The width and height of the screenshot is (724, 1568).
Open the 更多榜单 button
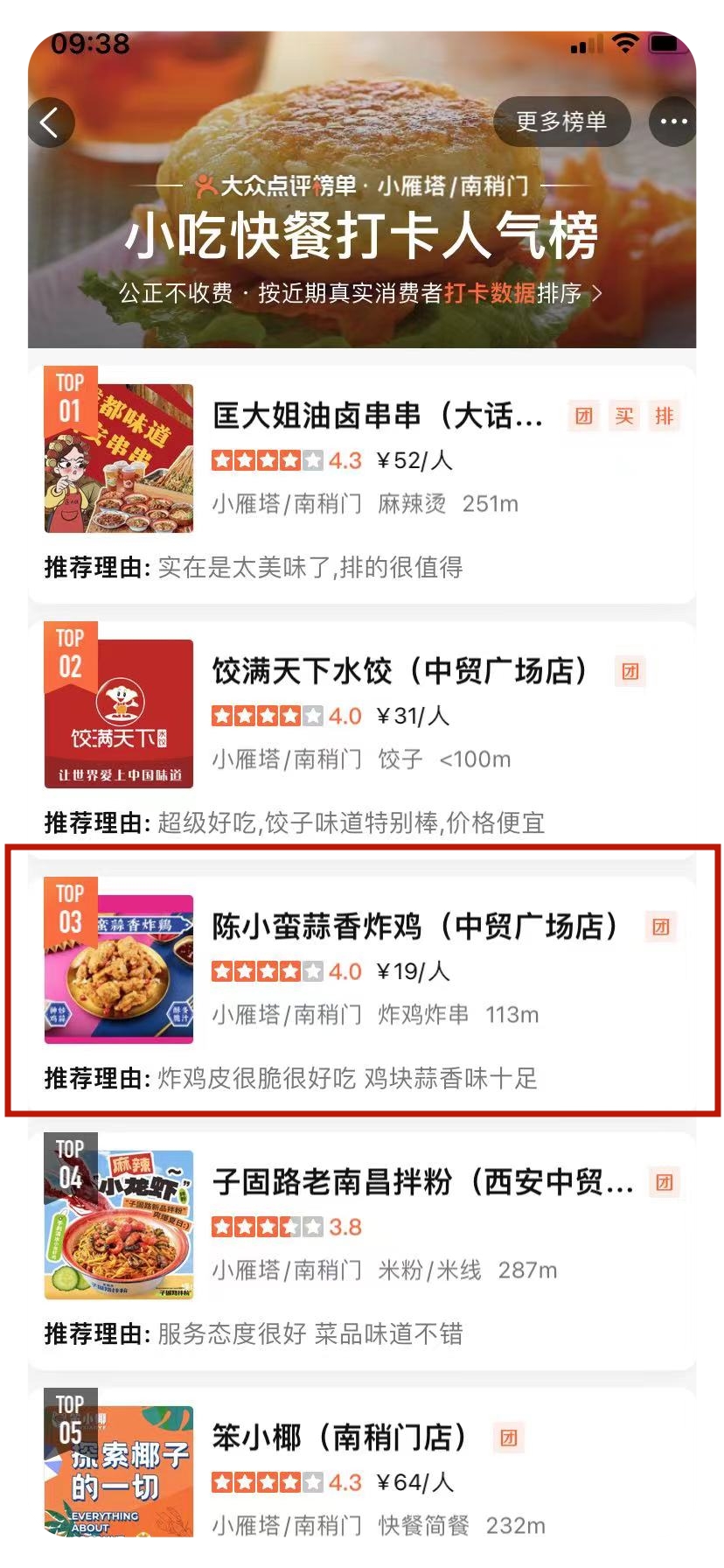click(561, 122)
